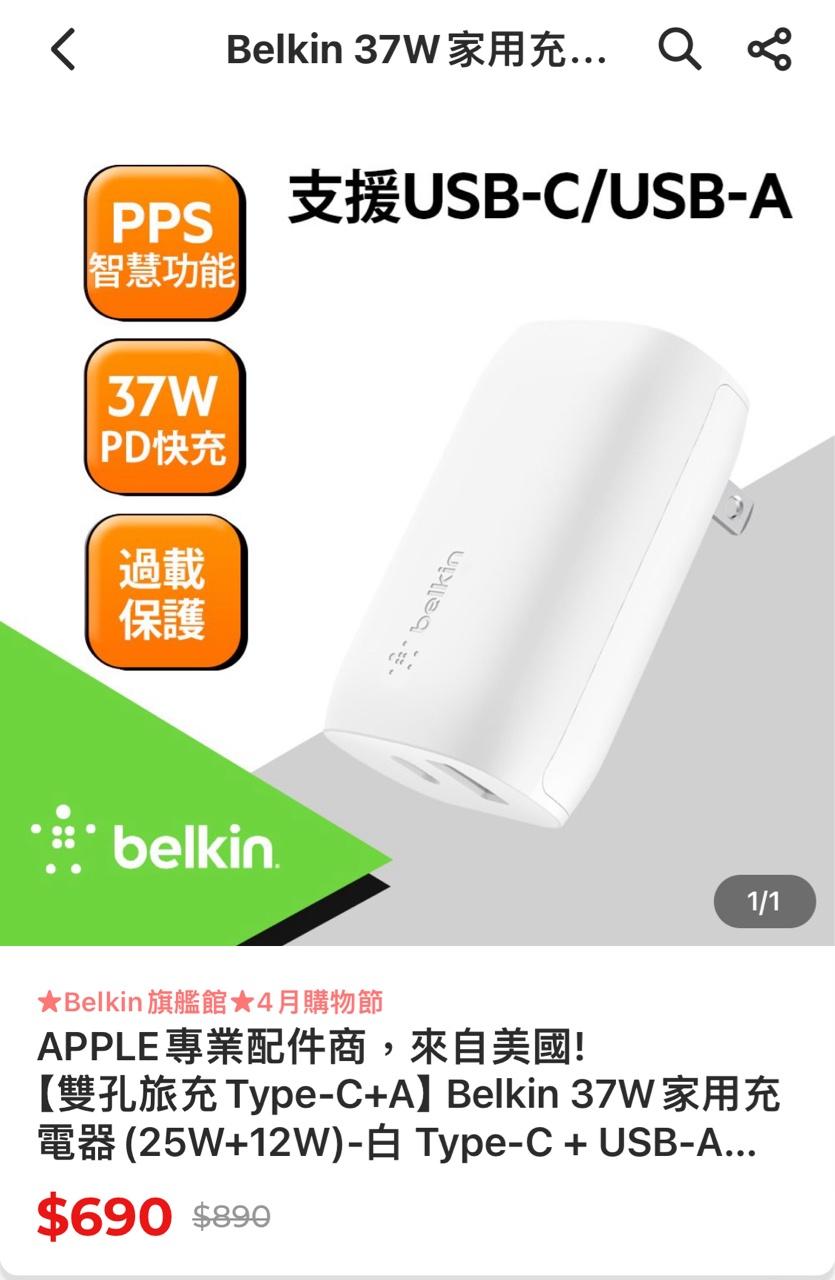Share this Belkin charger listing
Viewport: 835px width, 1280px height.
point(770,49)
